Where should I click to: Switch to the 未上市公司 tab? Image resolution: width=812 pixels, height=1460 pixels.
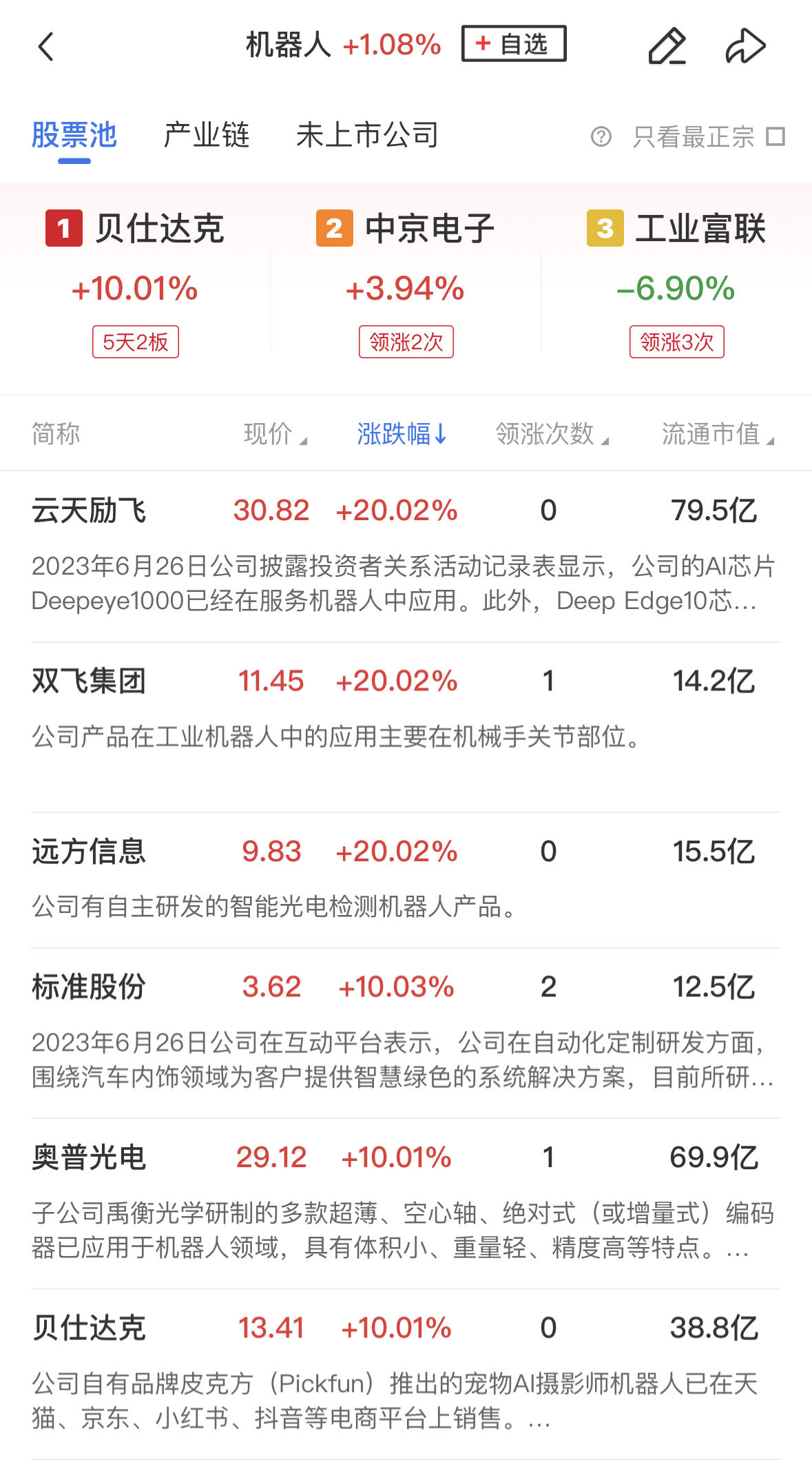tap(367, 136)
